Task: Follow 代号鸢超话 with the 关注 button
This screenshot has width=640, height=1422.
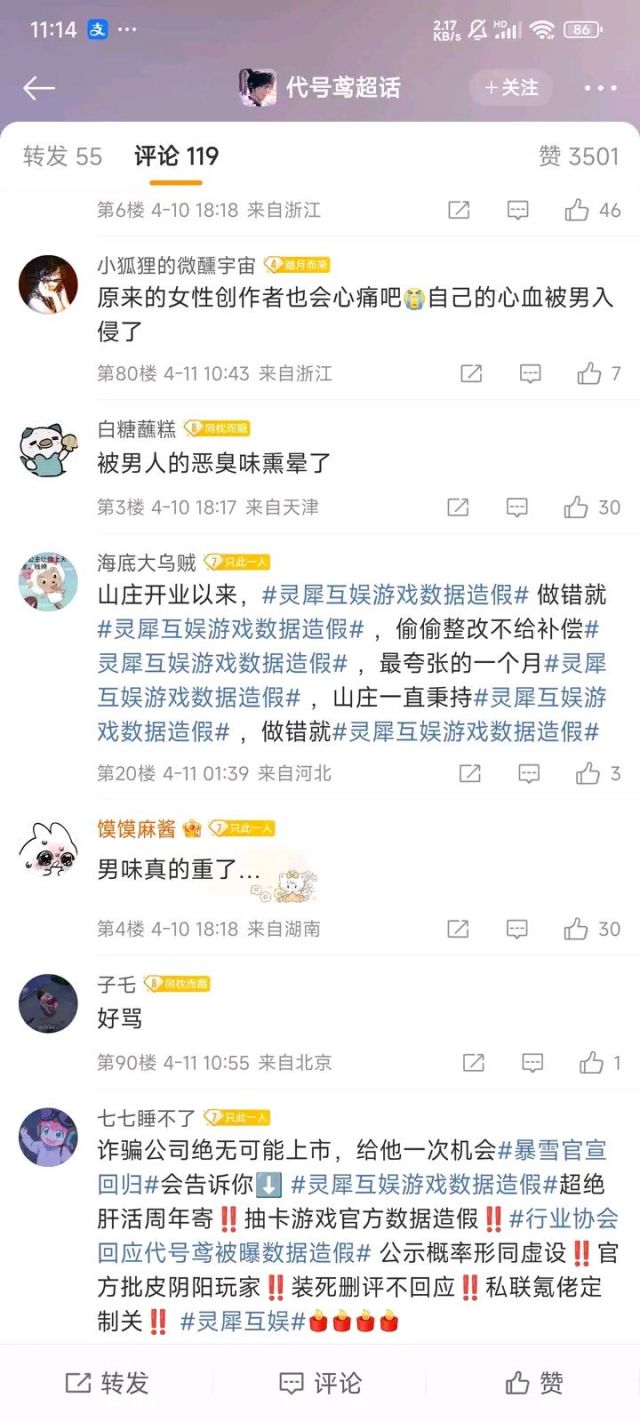Action: (512, 88)
